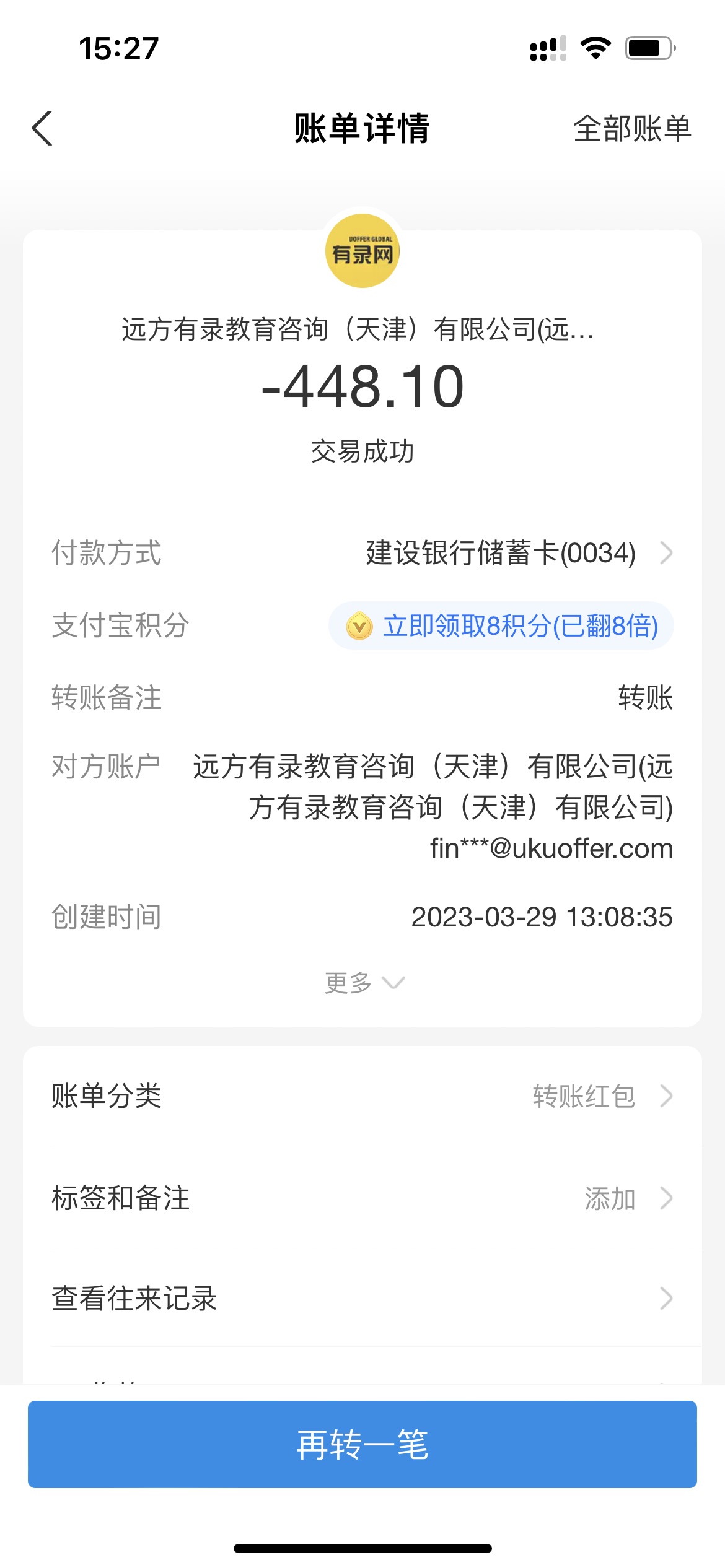Open 全部账单 in the top bar
The height and width of the screenshot is (1568, 725).
point(631,129)
